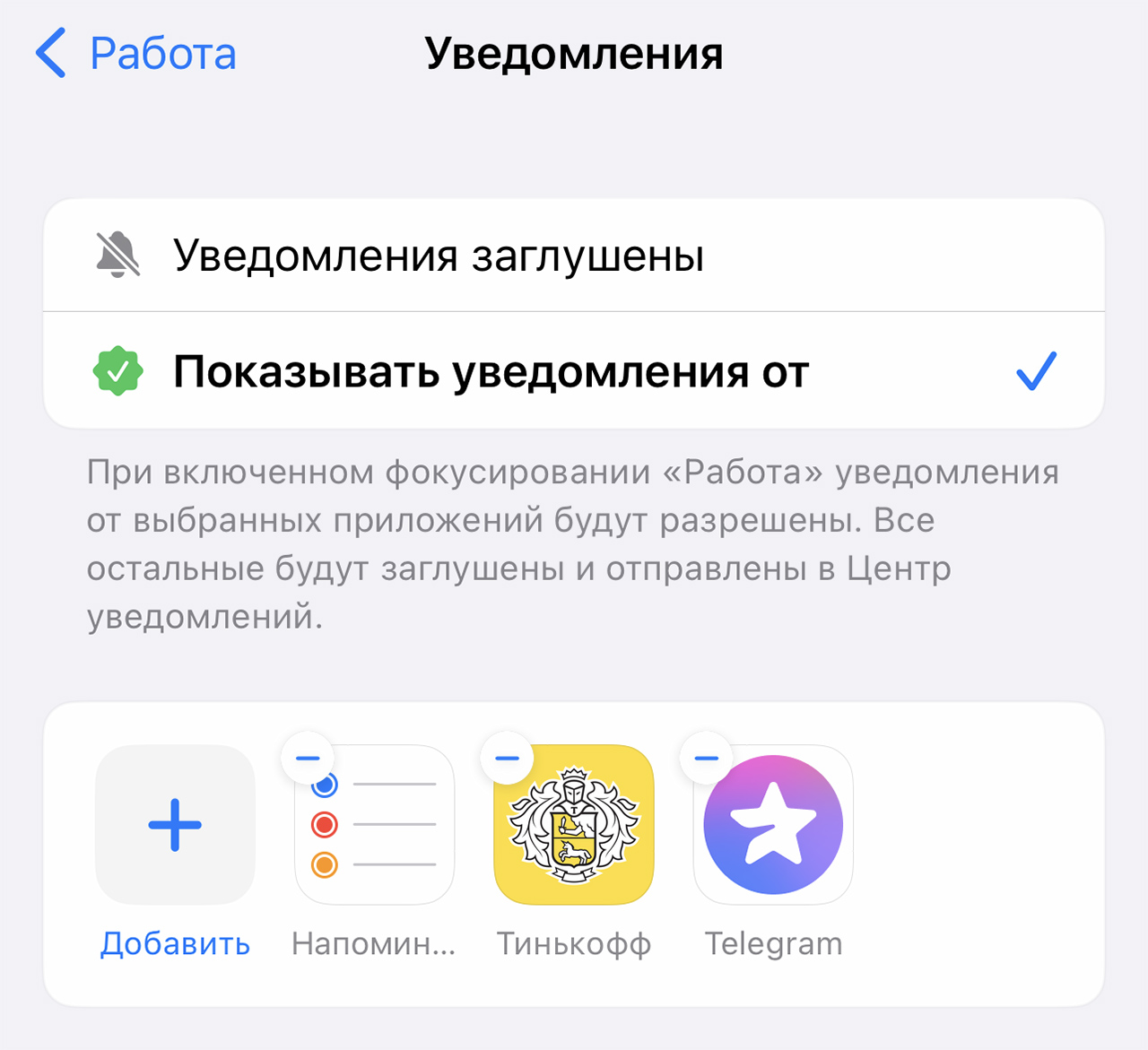The height and width of the screenshot is (1050, 1148).
Task: Remove Telegram from allowed apps
Action: [x=706, y=759]
